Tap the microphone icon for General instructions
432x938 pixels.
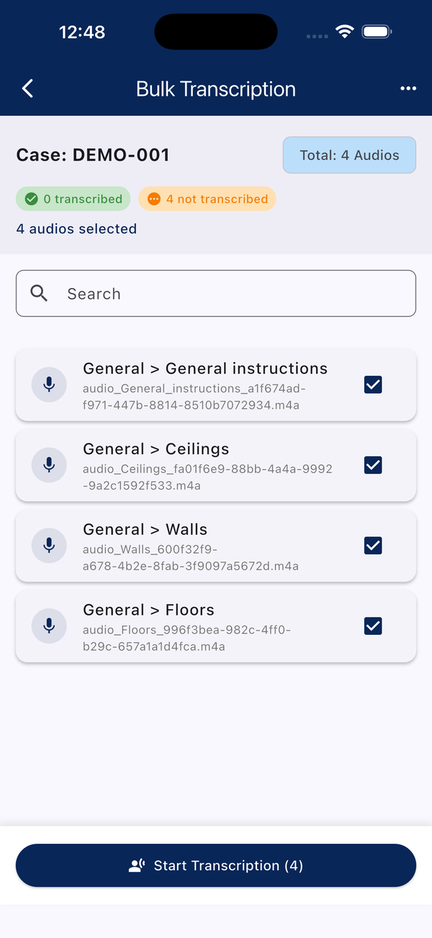[x=49, y=385]
